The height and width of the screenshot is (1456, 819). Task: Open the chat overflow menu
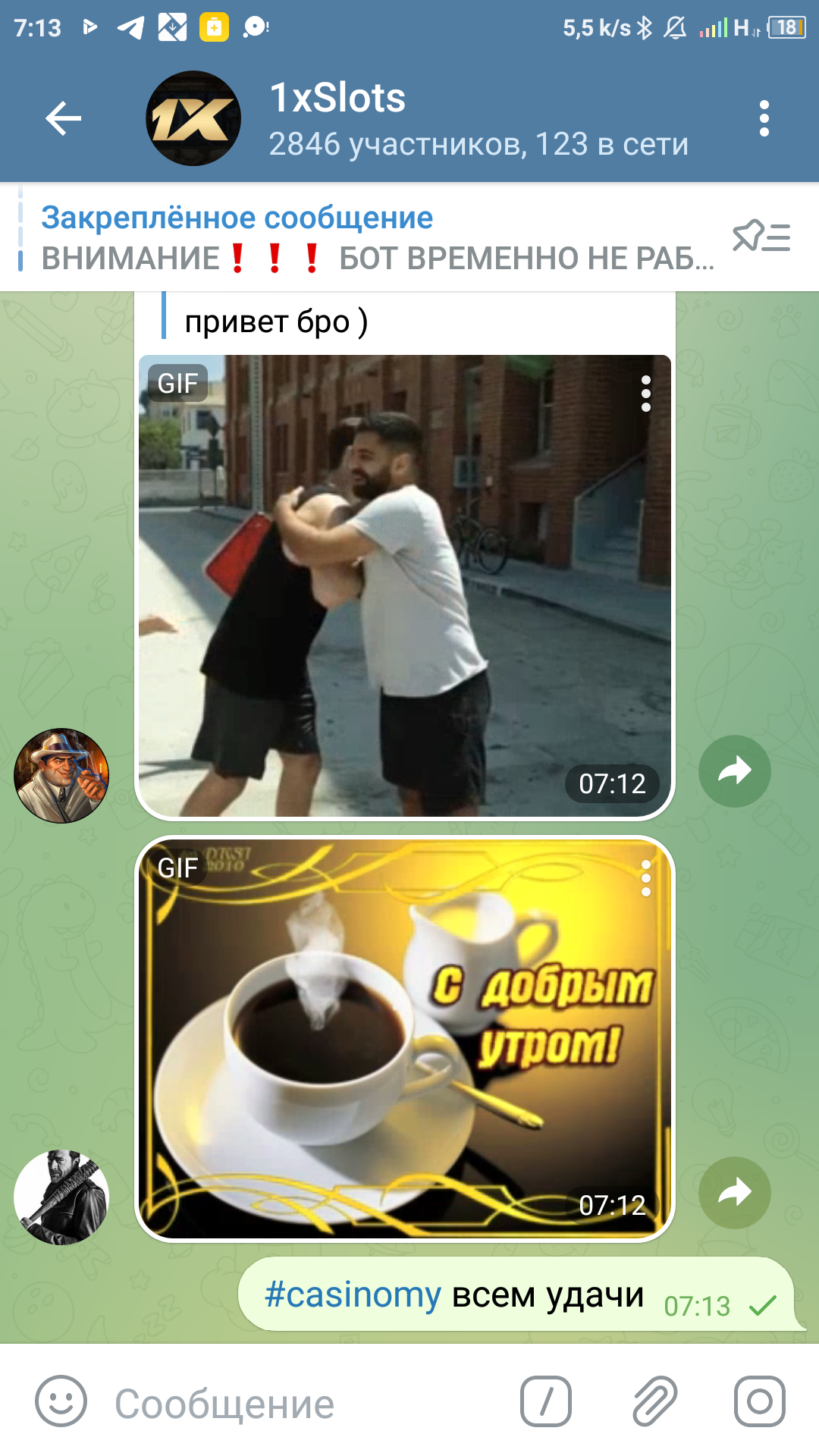(764, 118)
